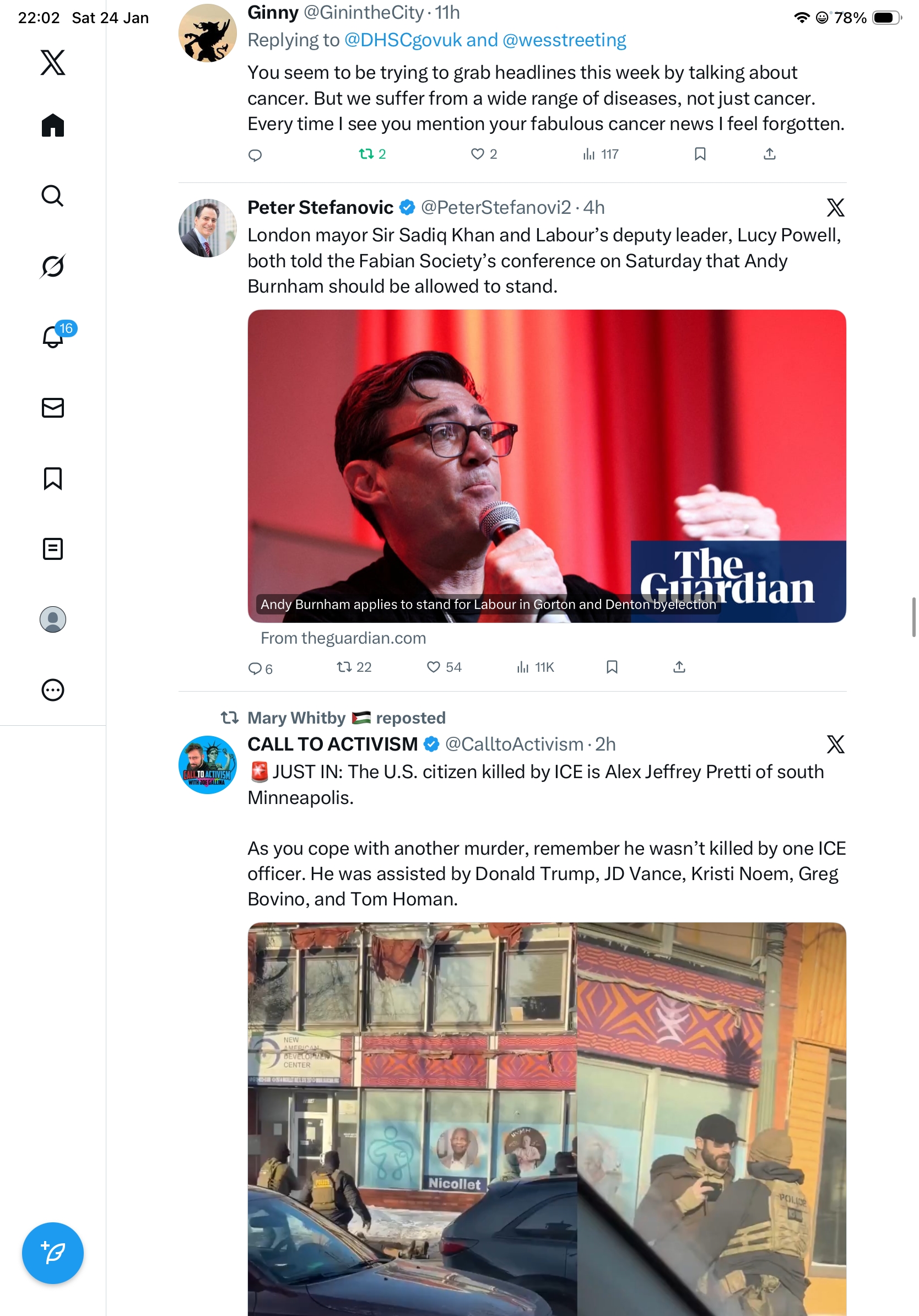Go to the Home feed

tap(53, 125)
